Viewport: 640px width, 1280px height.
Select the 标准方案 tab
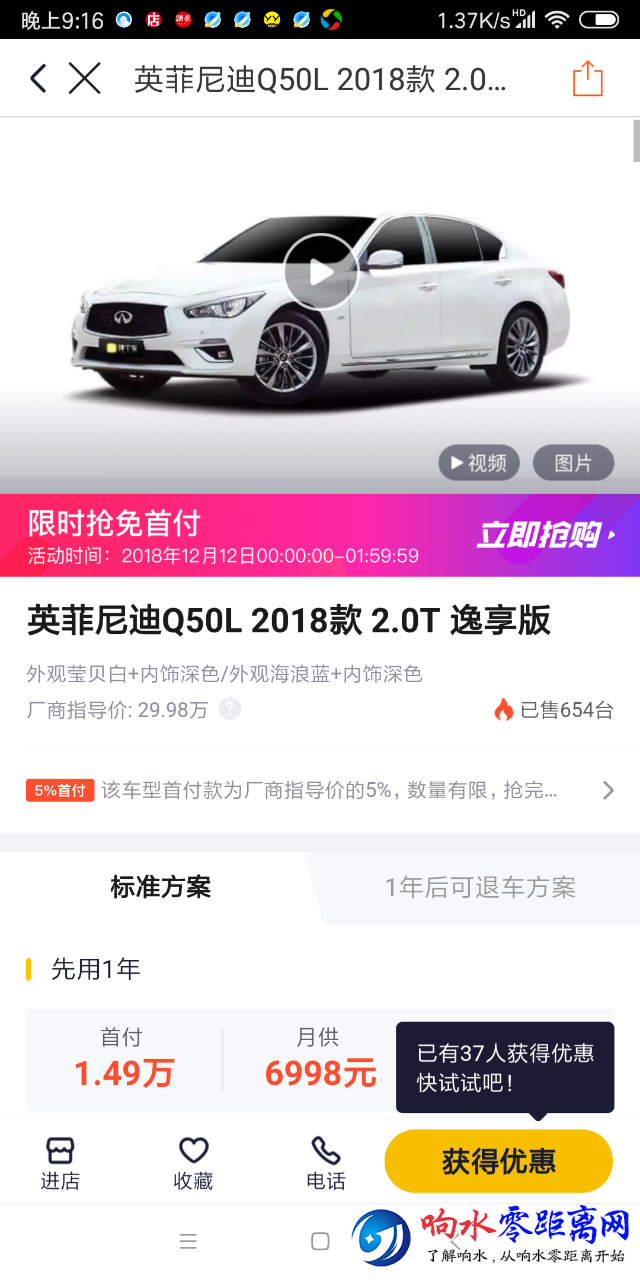tap(160, 887)
